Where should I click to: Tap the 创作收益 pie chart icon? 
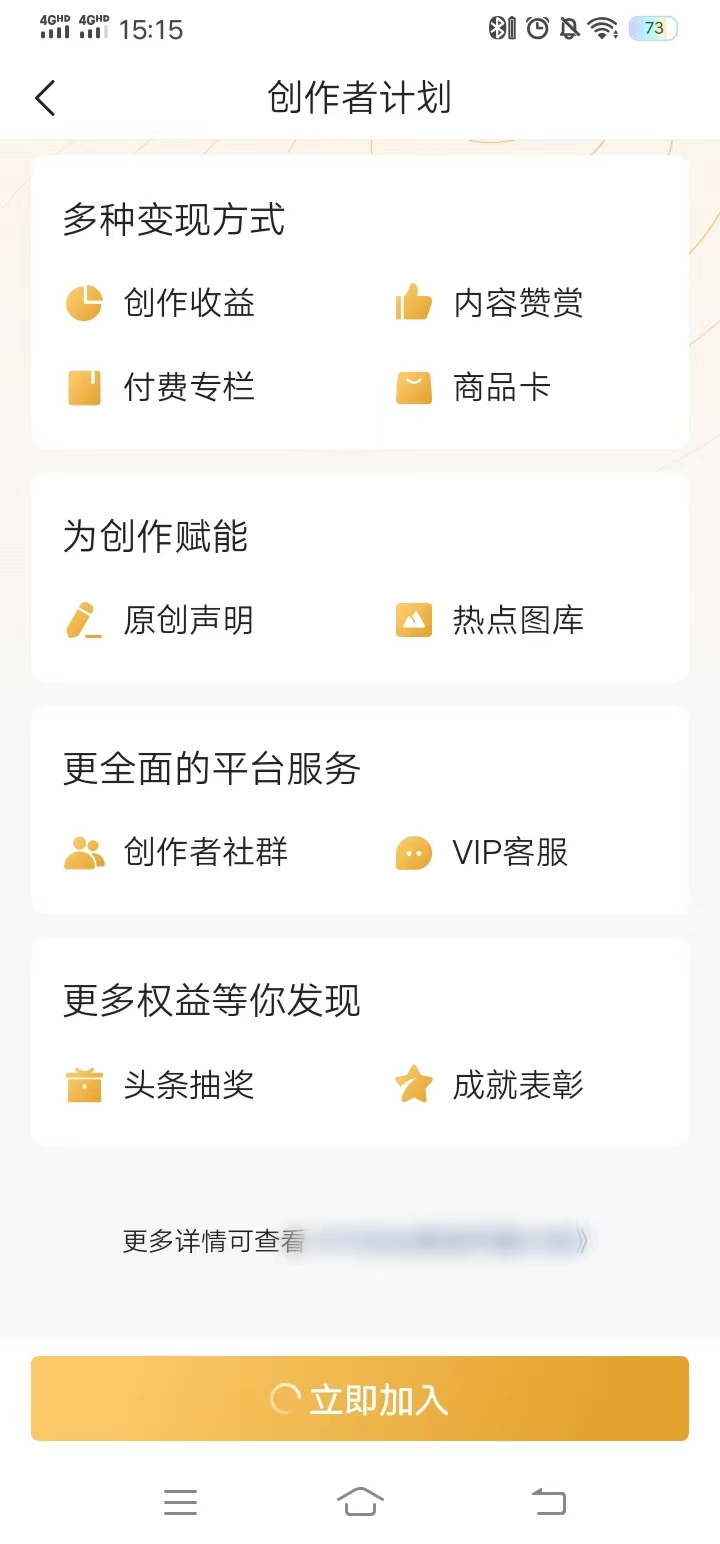coord(85,303)
